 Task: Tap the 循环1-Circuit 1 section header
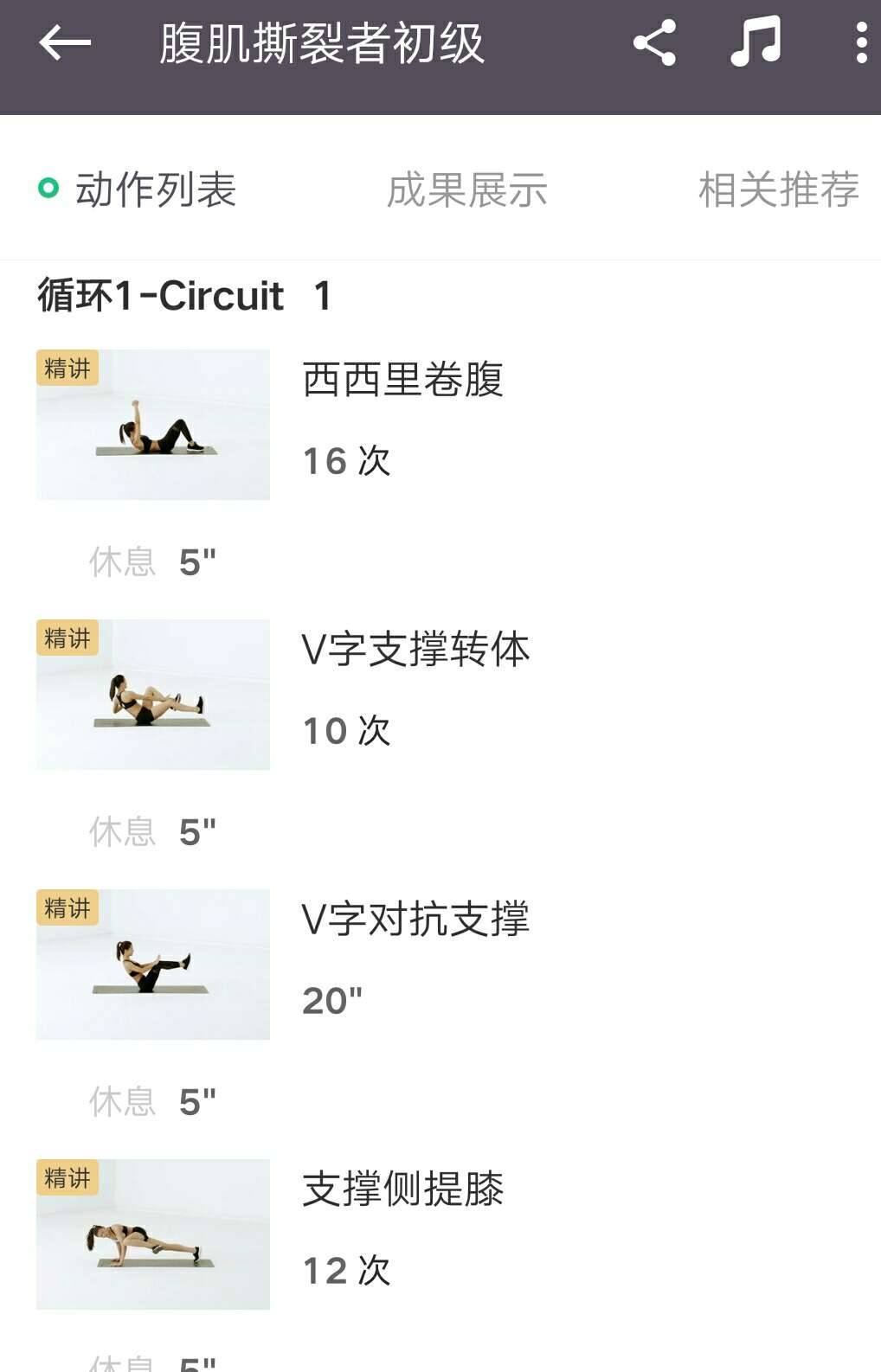(x=182, y=294)
